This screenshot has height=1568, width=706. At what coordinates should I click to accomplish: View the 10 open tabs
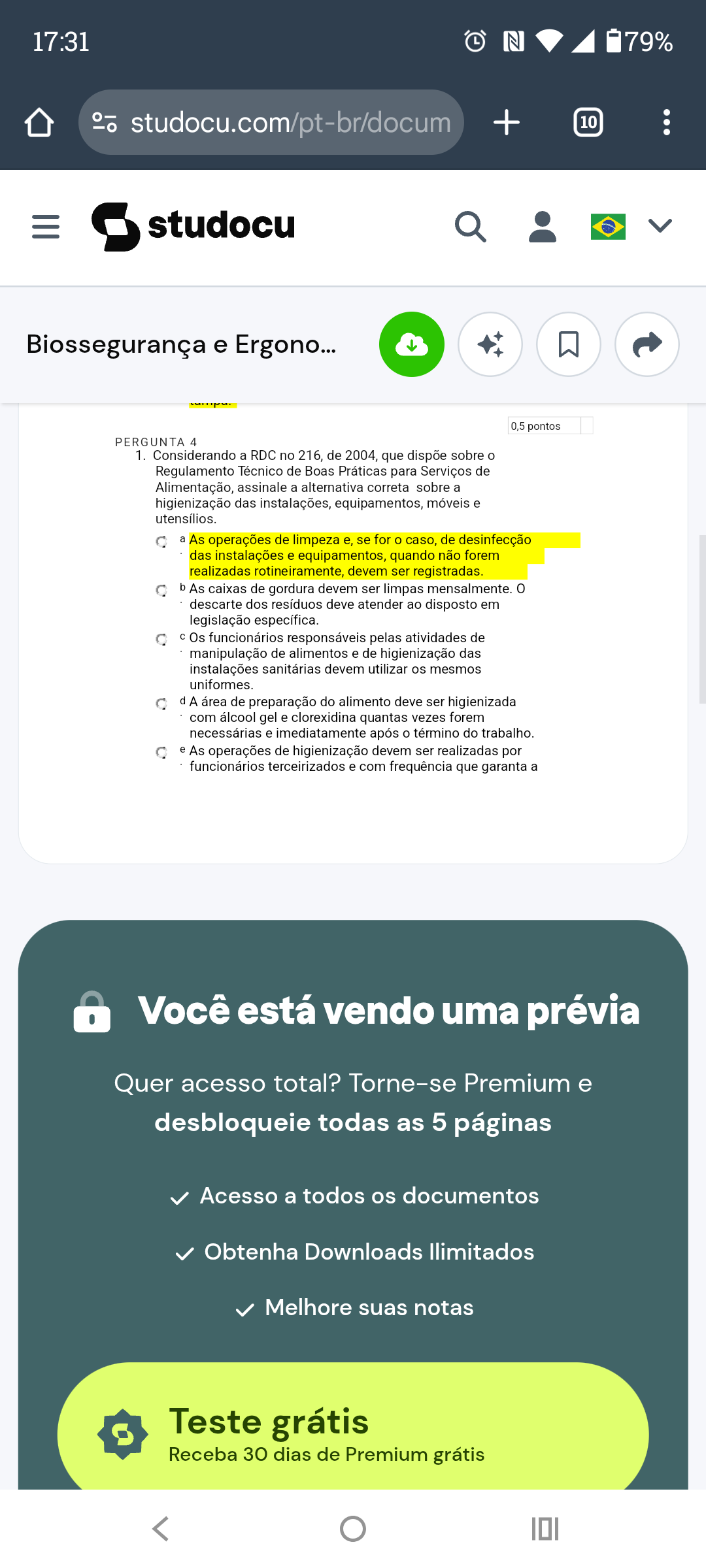(588, 122)
